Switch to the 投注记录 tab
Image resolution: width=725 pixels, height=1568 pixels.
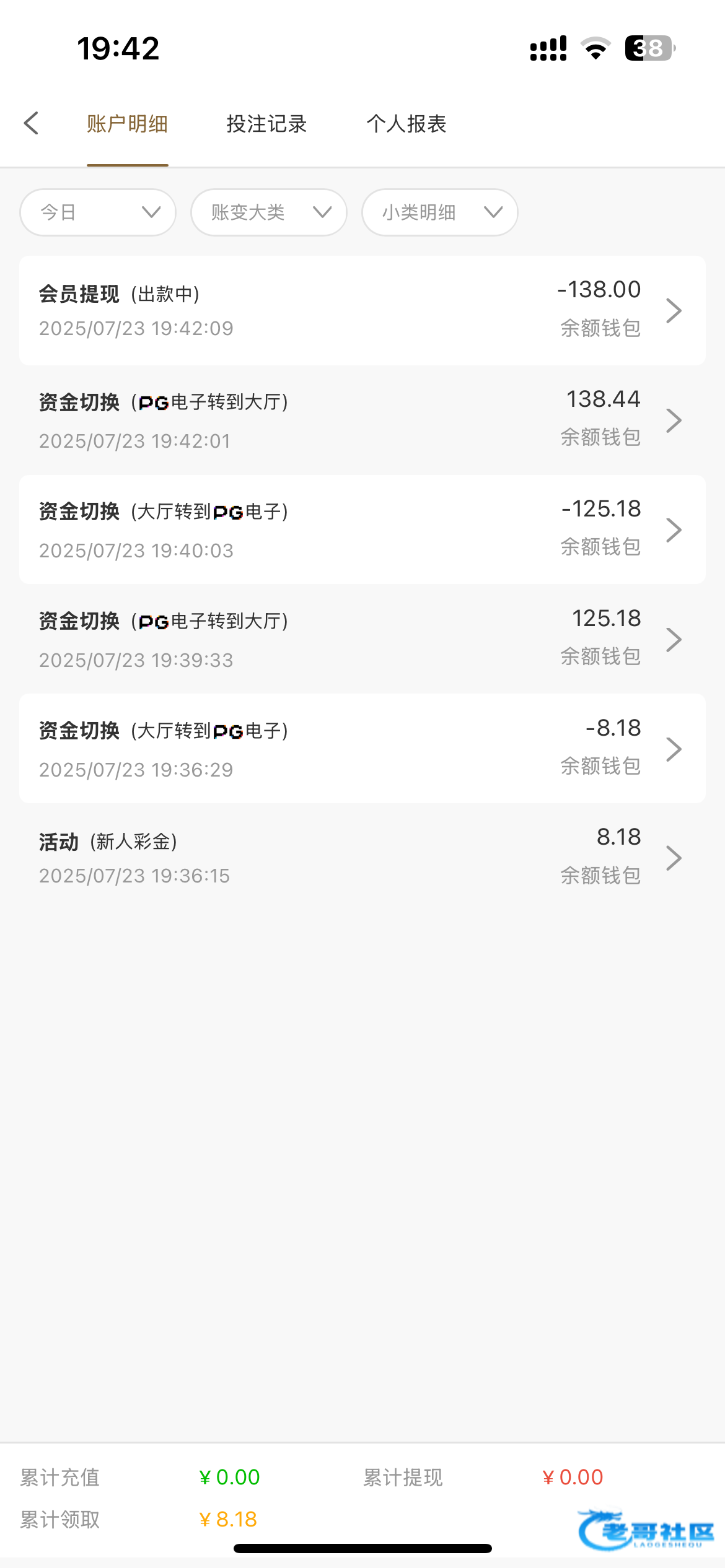tap(266, 124)
